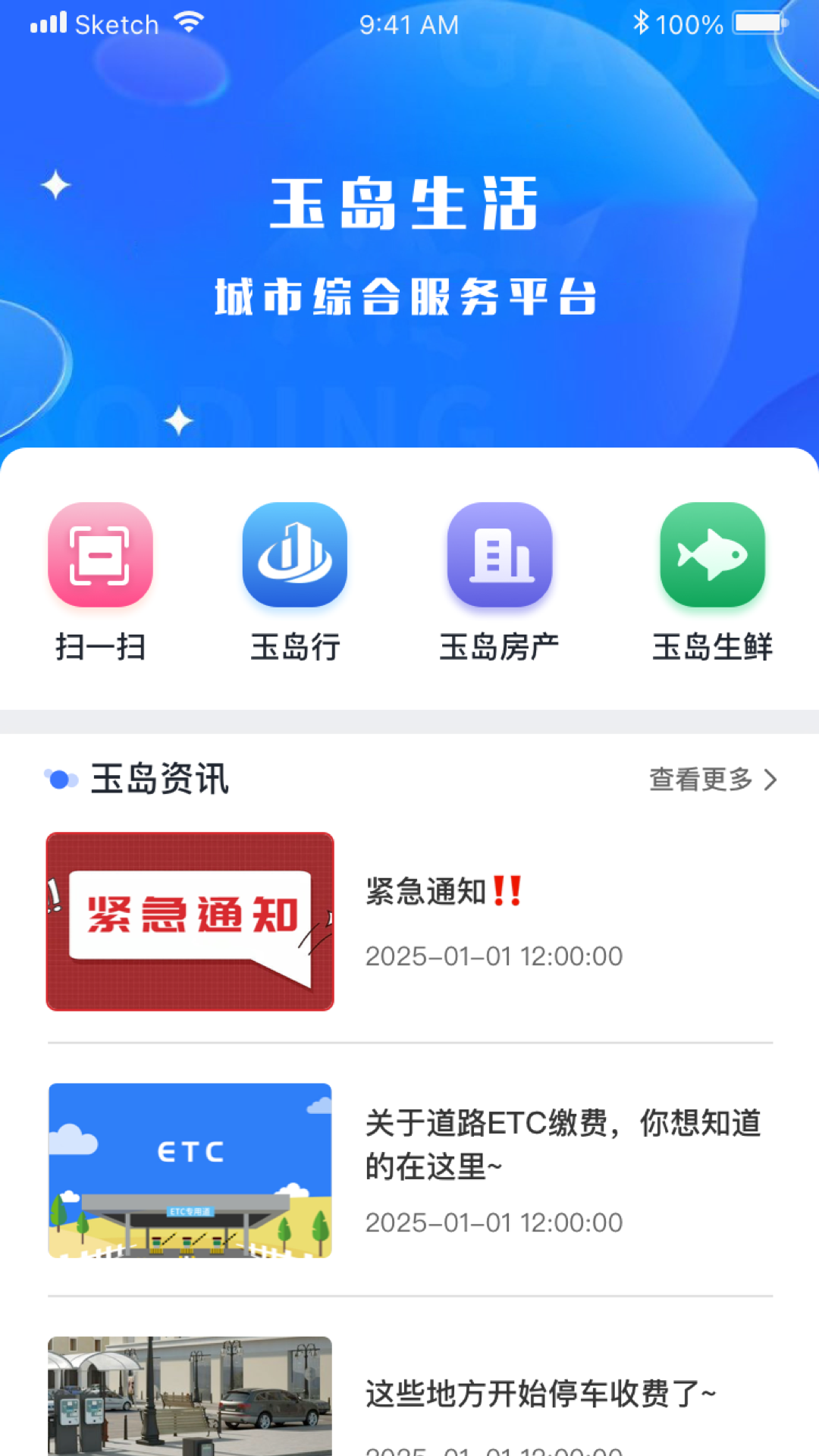
Task: Tap the 9:41 AM clock in status bar
Action: tap(409, 24)
